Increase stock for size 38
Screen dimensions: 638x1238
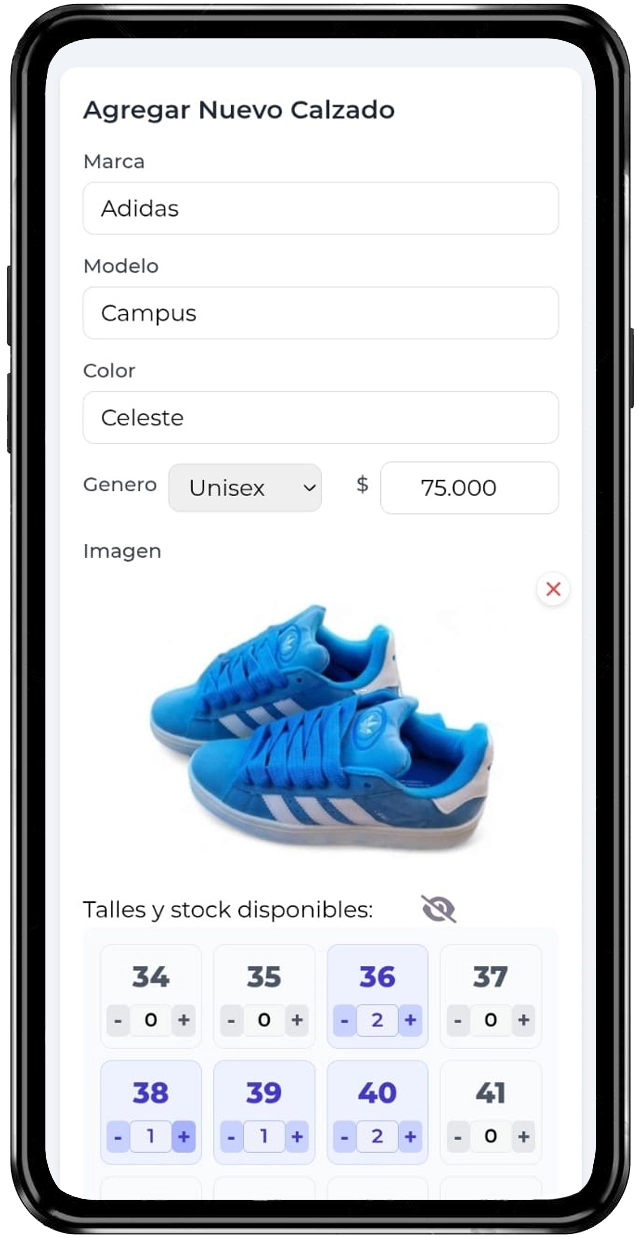(x=184, y=1137)
